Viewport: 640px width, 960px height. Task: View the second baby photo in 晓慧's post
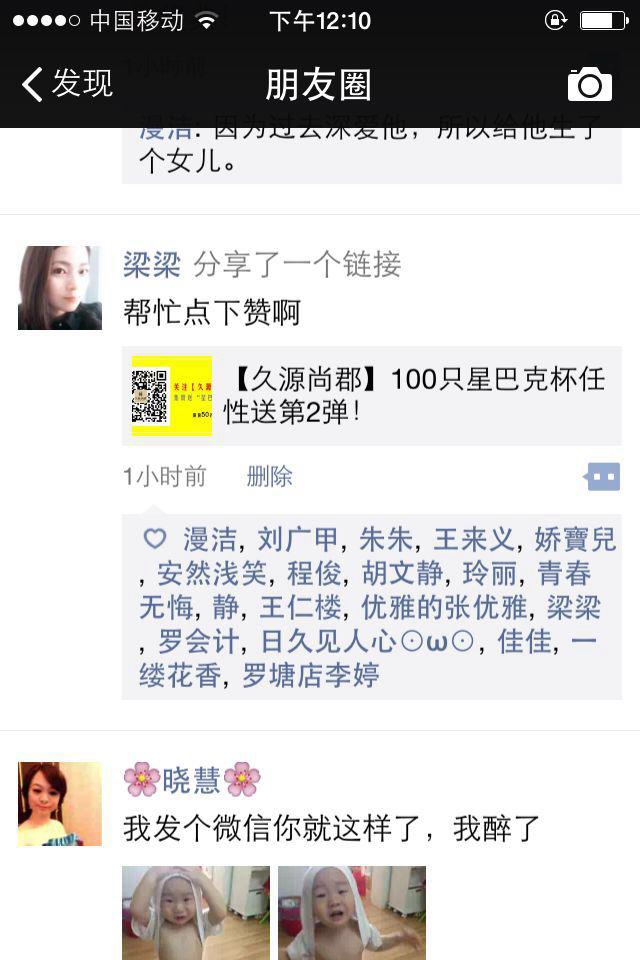[x=352, y=912]
